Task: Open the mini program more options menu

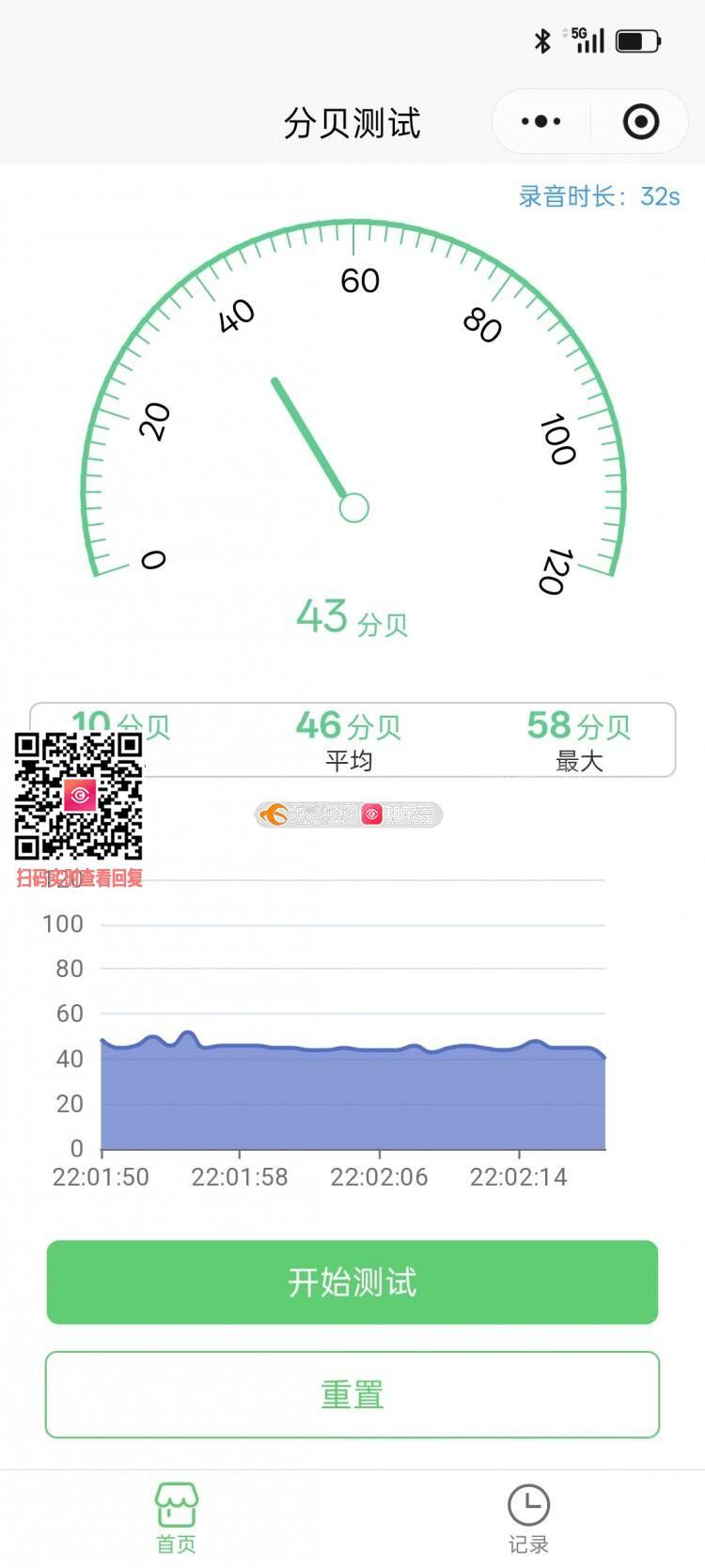Action: pyautogui.click(x=541, y=121)
